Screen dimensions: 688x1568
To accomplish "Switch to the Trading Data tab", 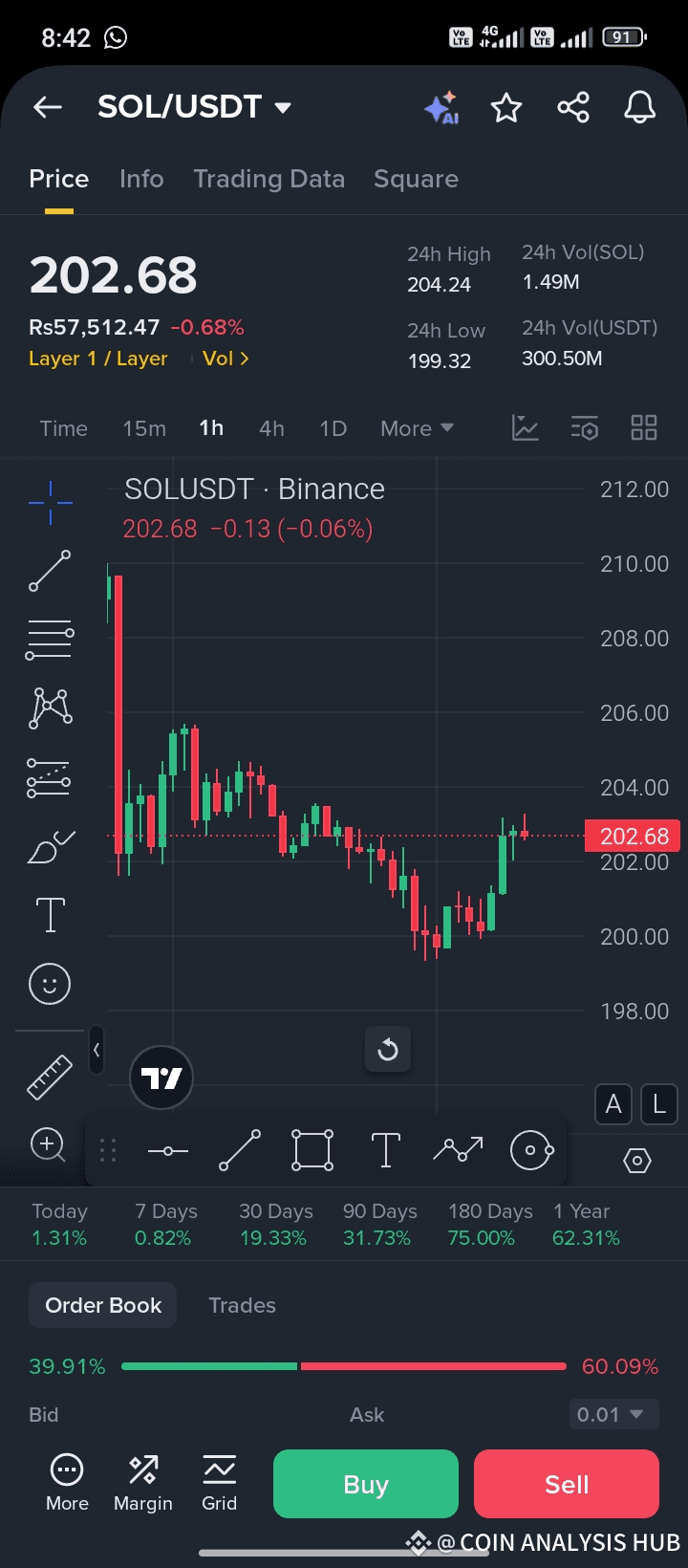I will pos(269,179).
